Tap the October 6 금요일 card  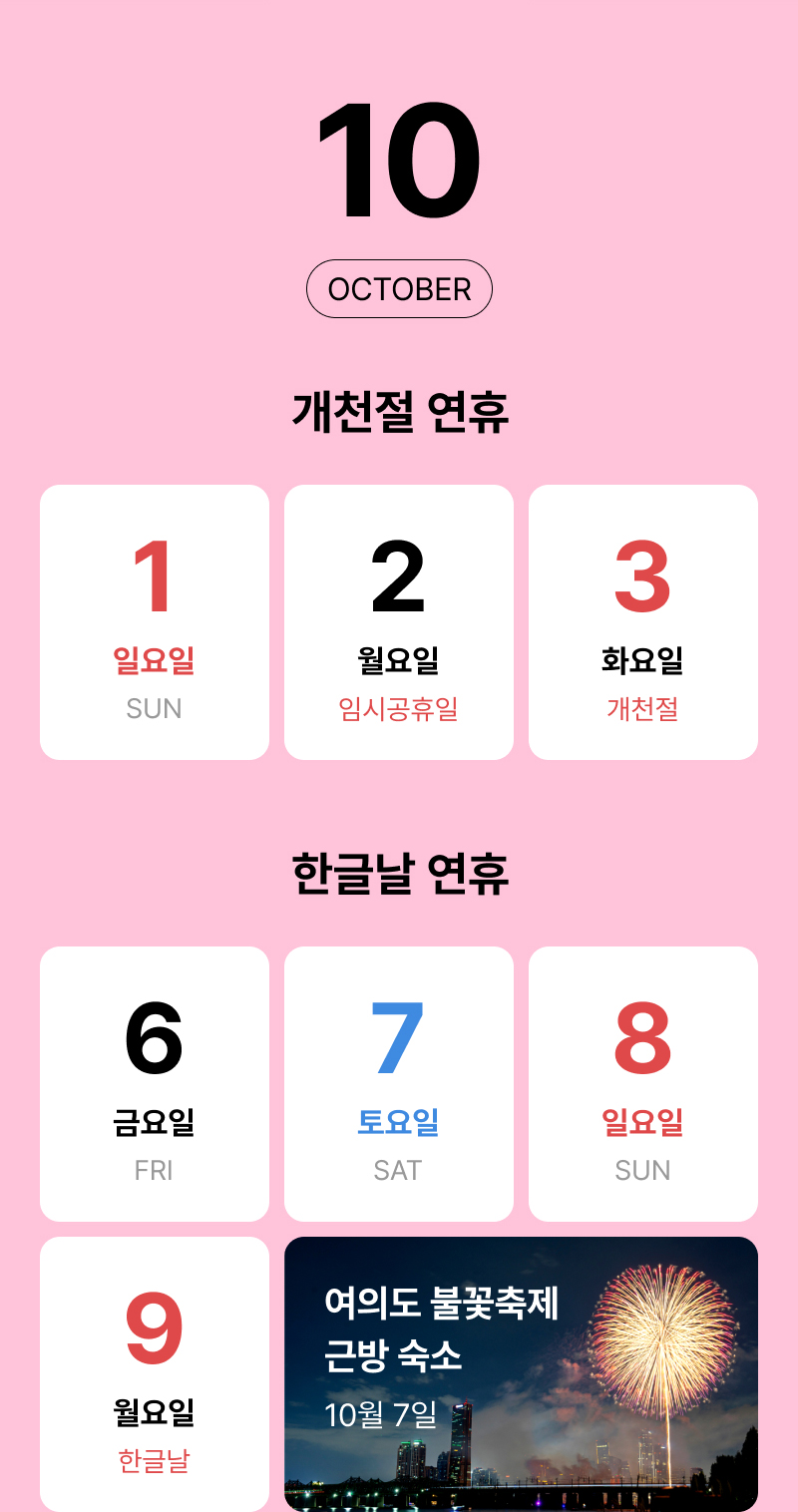[x=155, y=1084]
